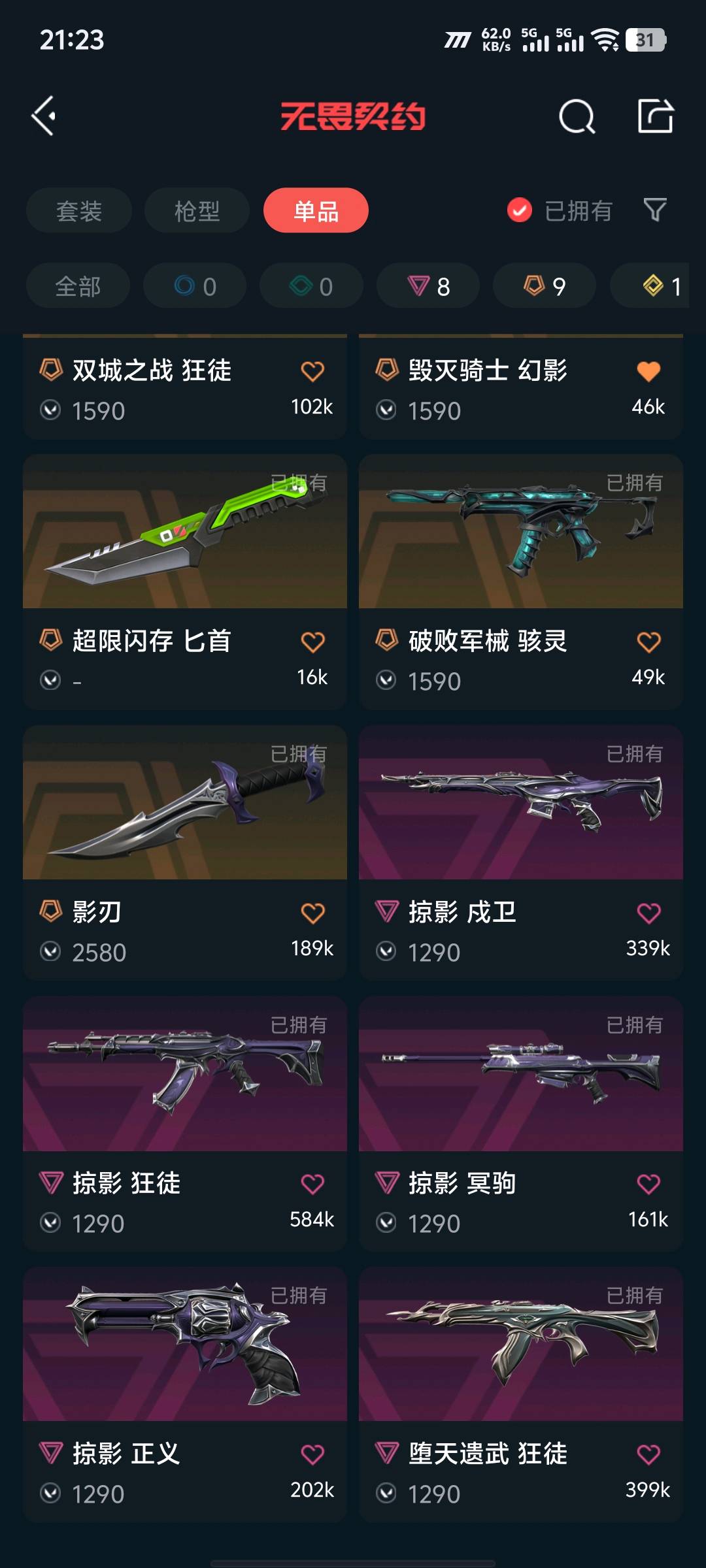Tap the share icon in header
The width and height of the screenshot is (706, 1568).
[x=655, y=116]
